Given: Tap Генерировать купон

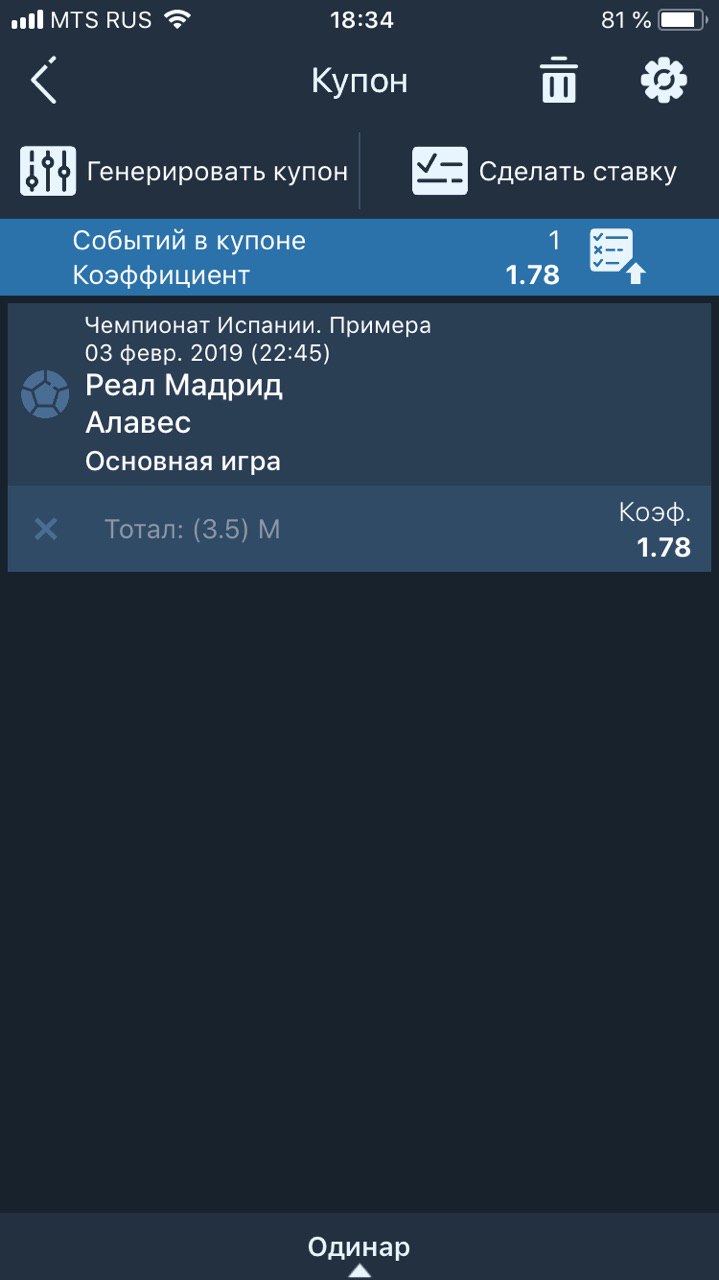Looking at the screenshot, I should (x=185, y=172).
